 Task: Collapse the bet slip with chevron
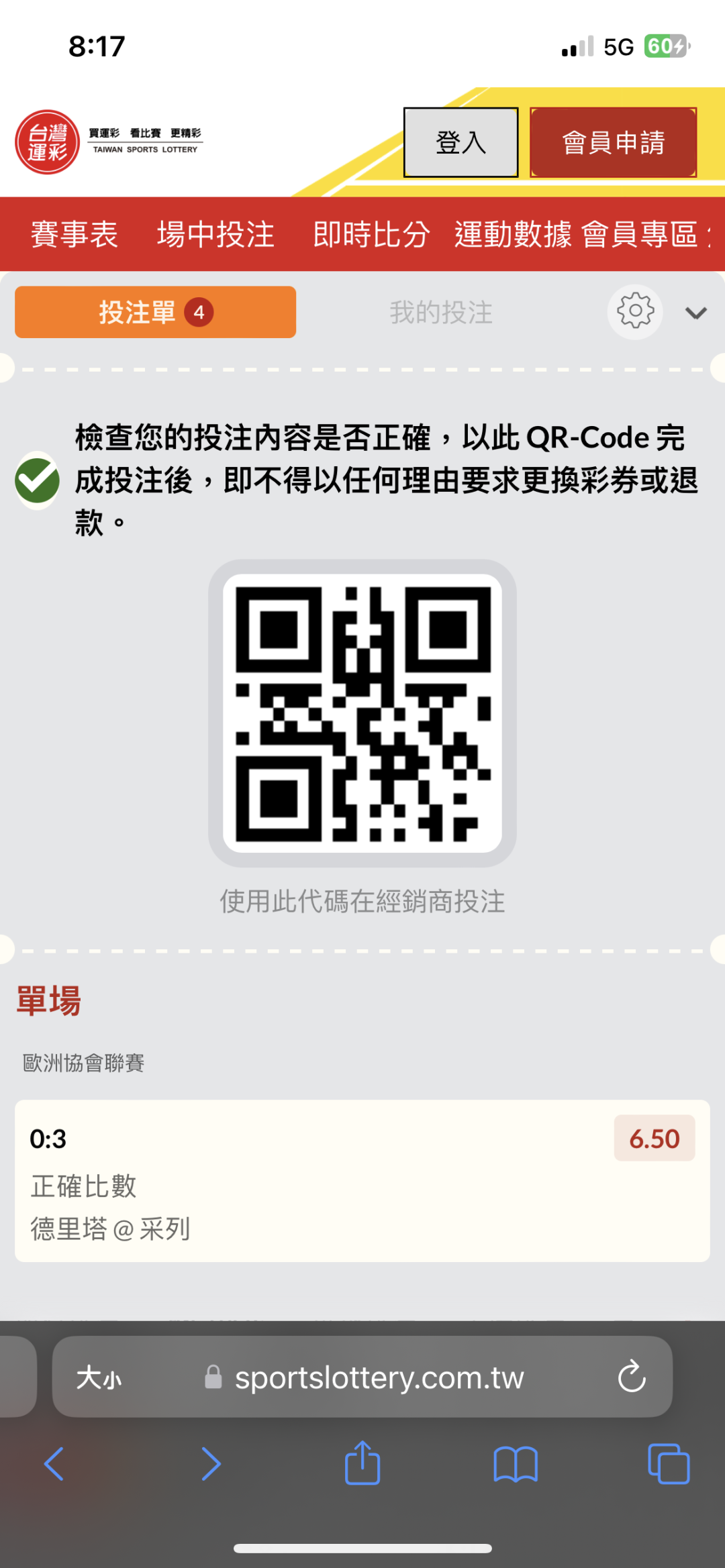(696, 313)
